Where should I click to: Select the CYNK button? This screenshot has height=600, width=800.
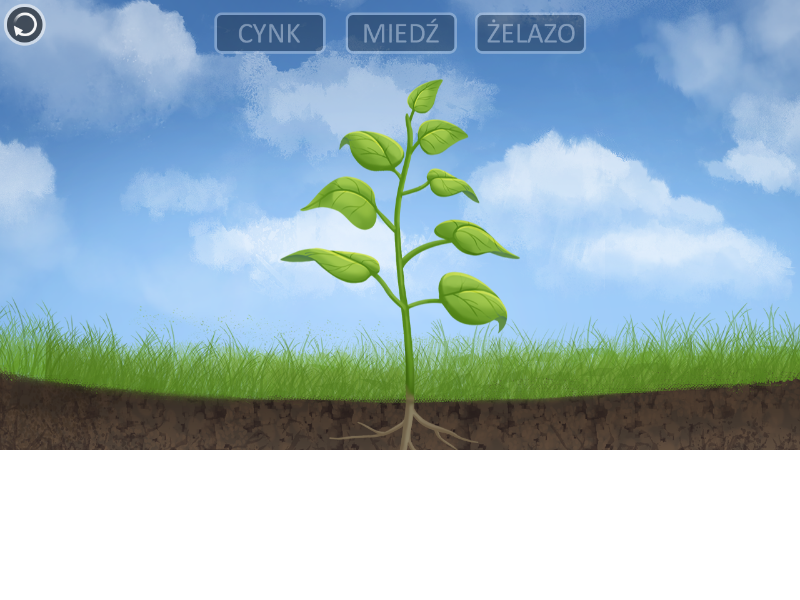click(x=270, y=33)
